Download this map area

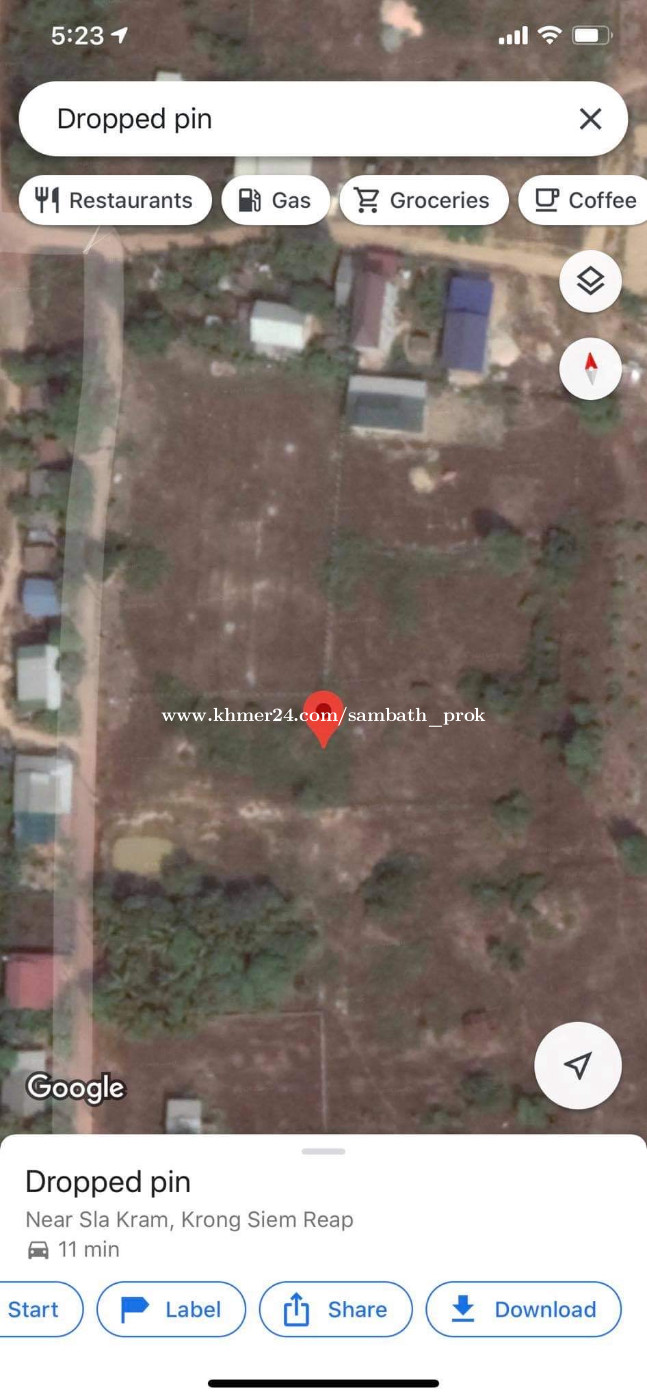(524, 1309)
